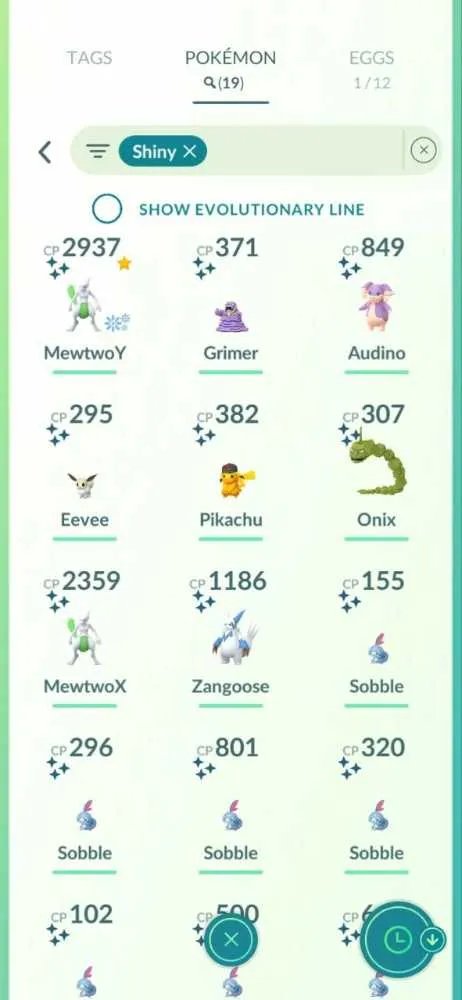Select the Grimer with CP 371

[231, 304]
